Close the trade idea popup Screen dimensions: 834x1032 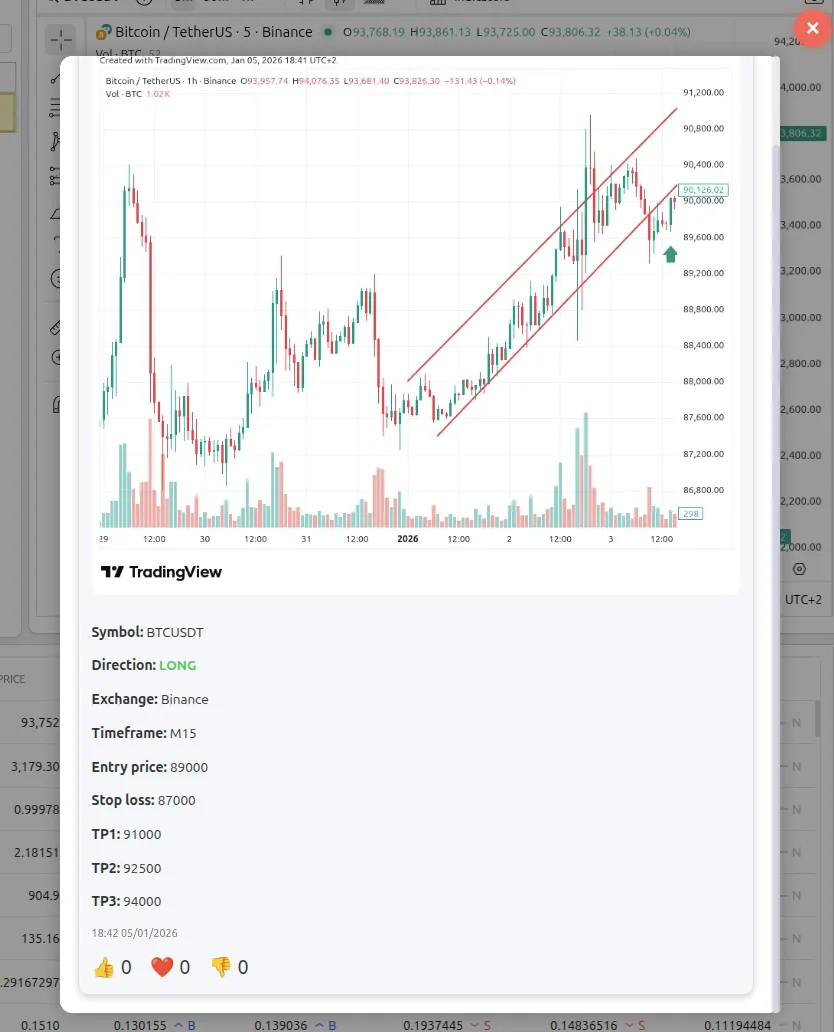point(812,28)
